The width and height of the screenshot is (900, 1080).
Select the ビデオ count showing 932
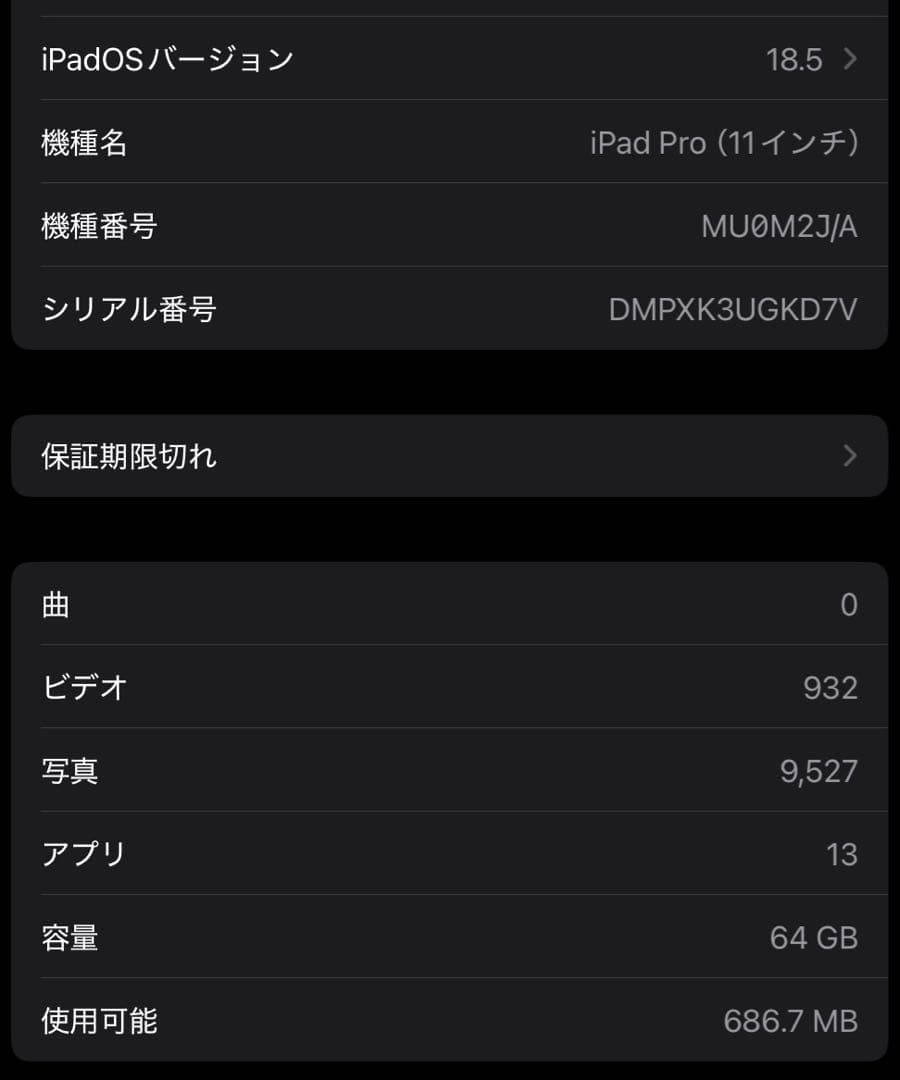(x=829, y=687)
